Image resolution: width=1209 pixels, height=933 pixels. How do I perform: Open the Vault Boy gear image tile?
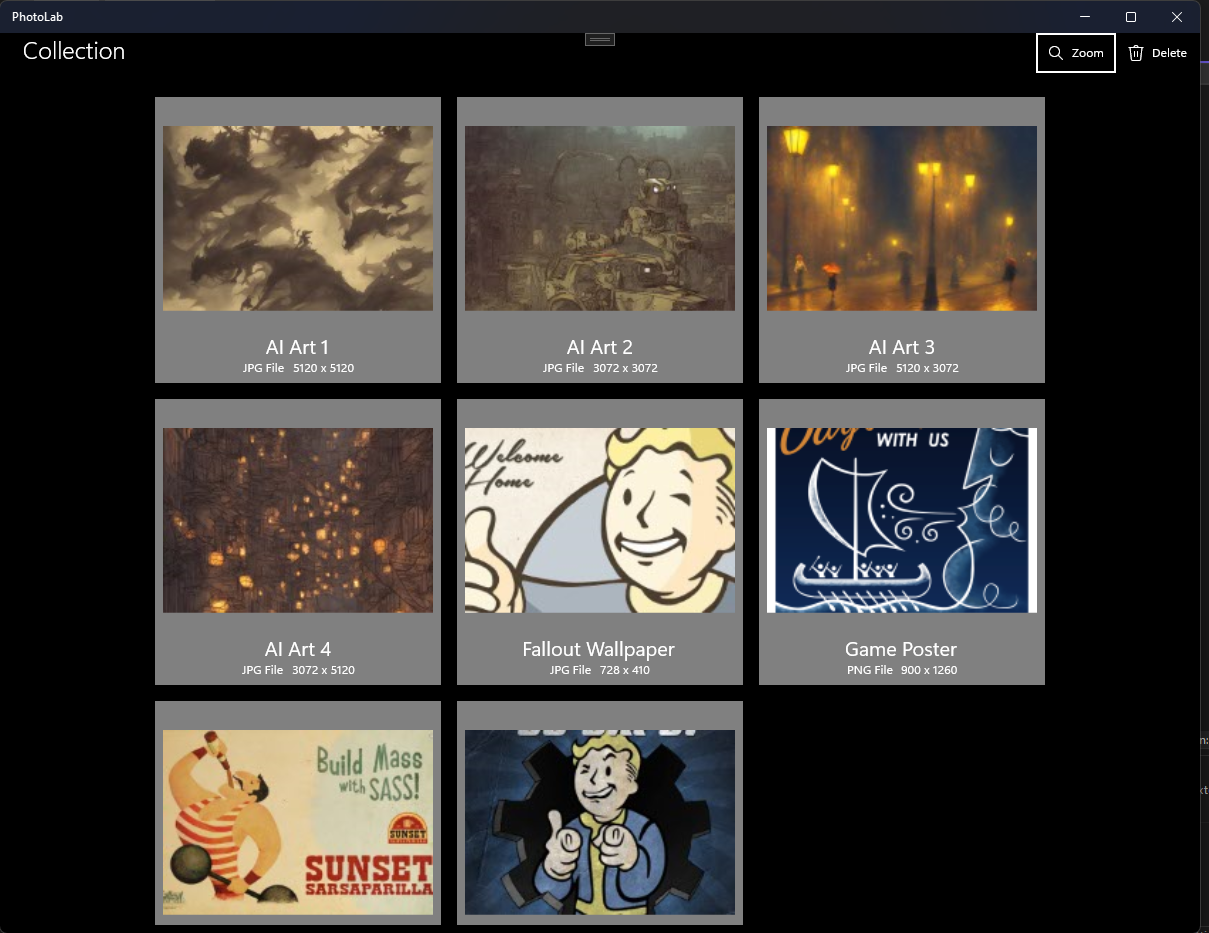(x=600, y=821)
